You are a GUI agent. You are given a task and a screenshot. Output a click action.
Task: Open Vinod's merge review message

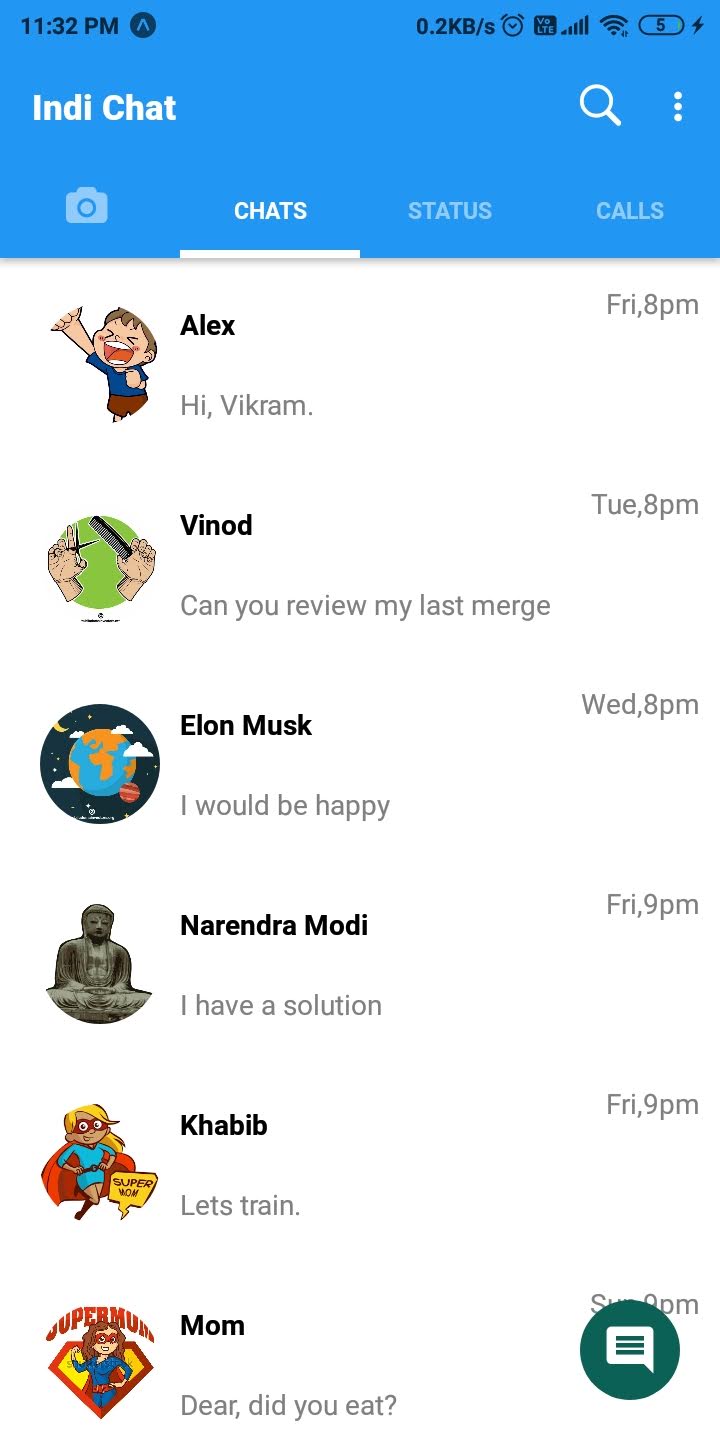point(364,605)
